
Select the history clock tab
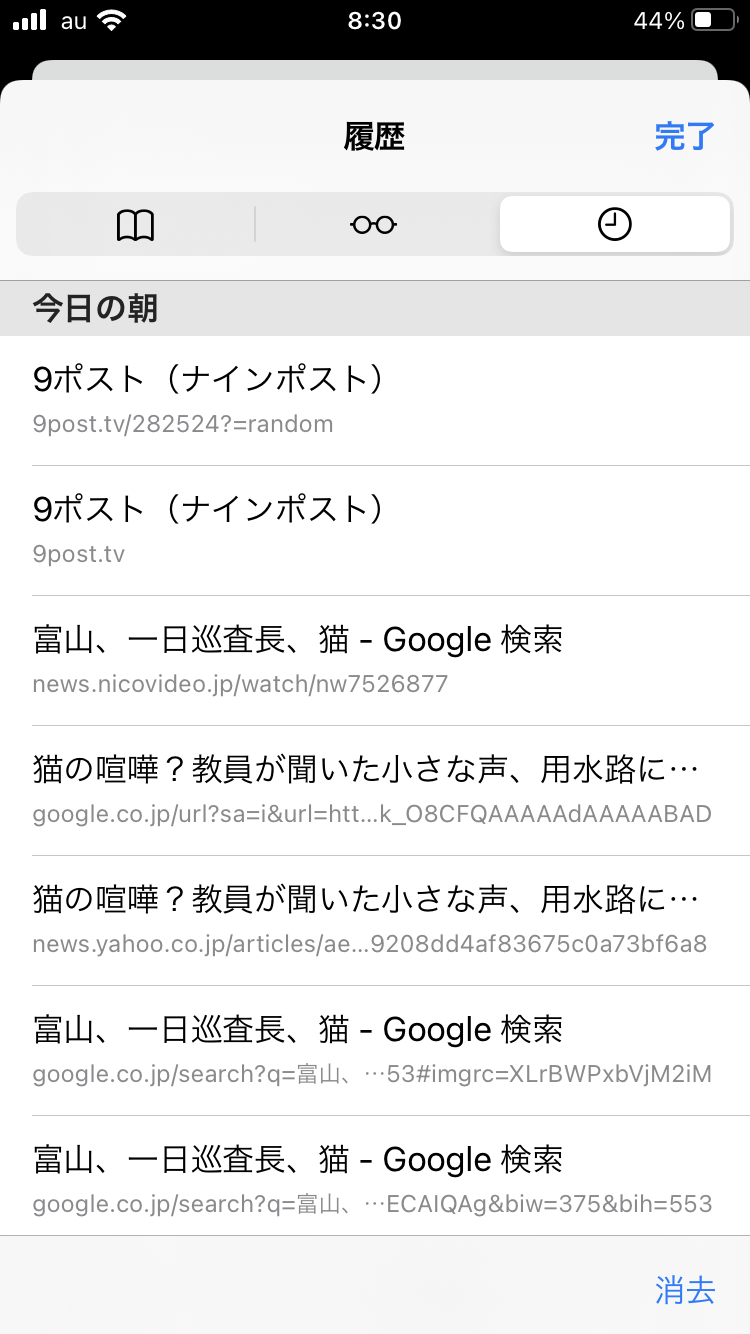(614, 225)
